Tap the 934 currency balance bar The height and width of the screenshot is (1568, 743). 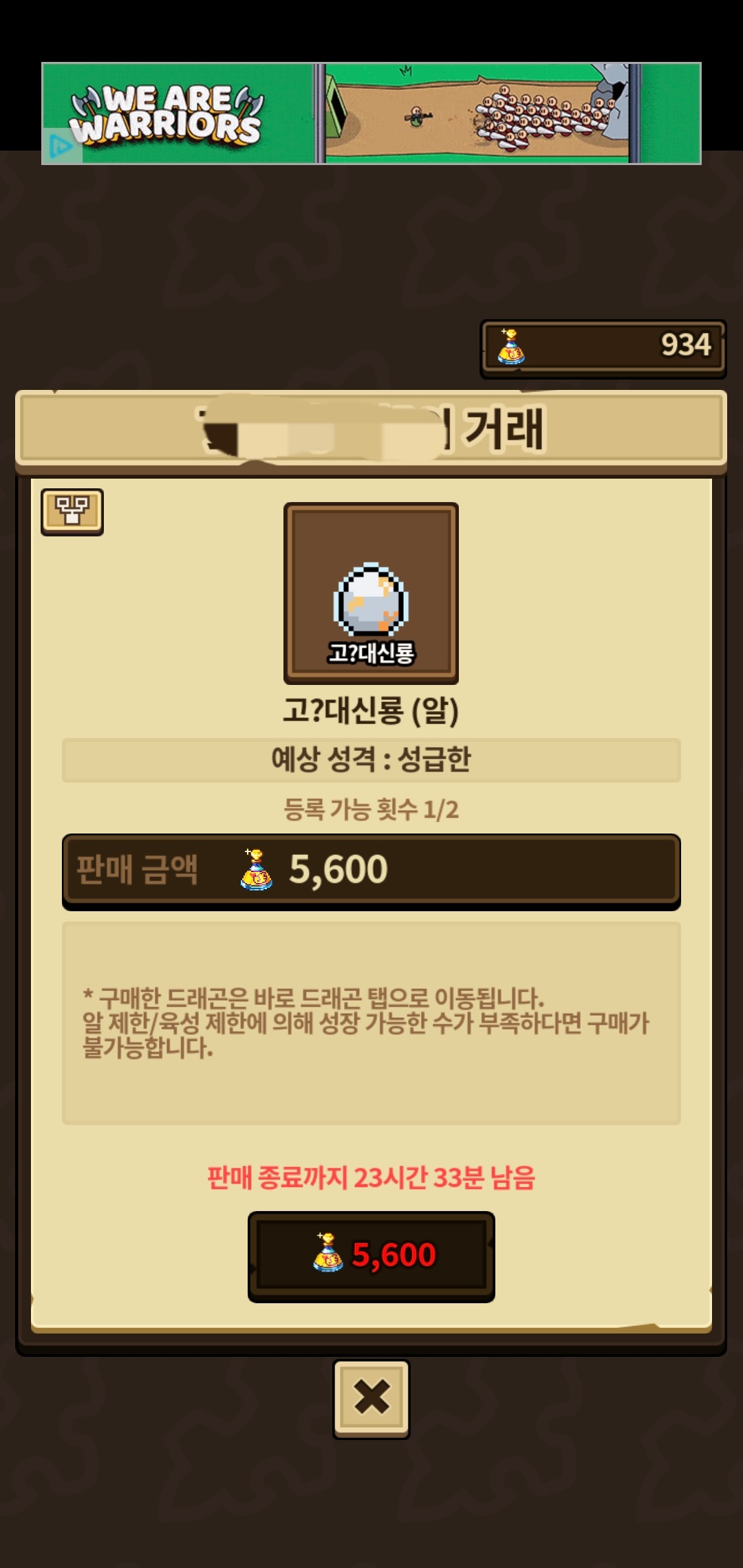click(x=603, y=348)
